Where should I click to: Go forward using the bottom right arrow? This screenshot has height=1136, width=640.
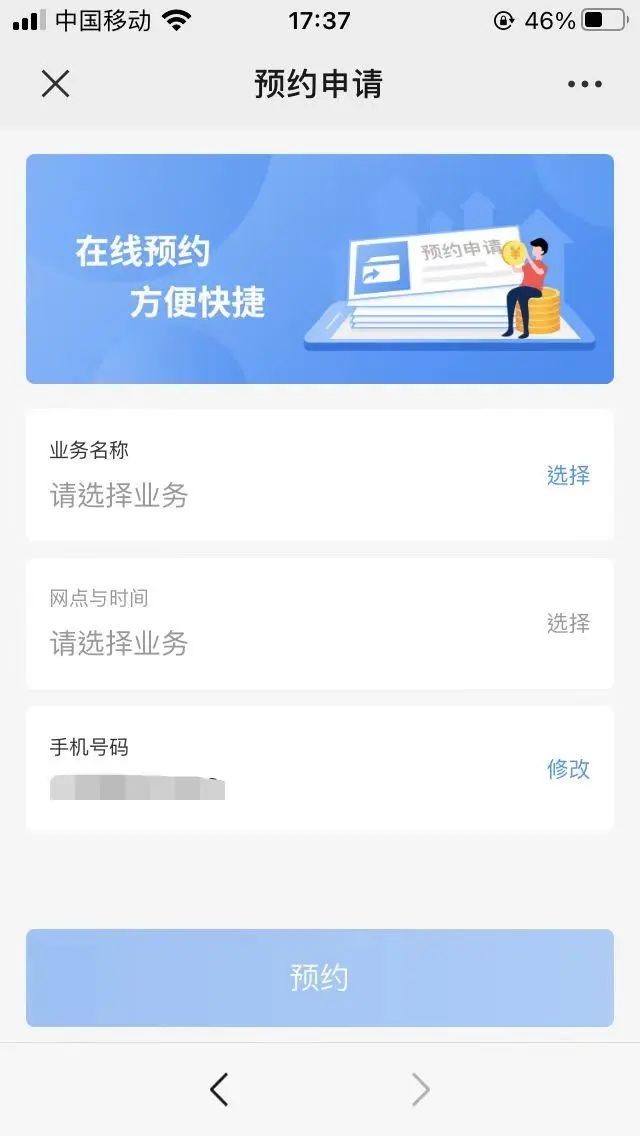[421, 1089]
